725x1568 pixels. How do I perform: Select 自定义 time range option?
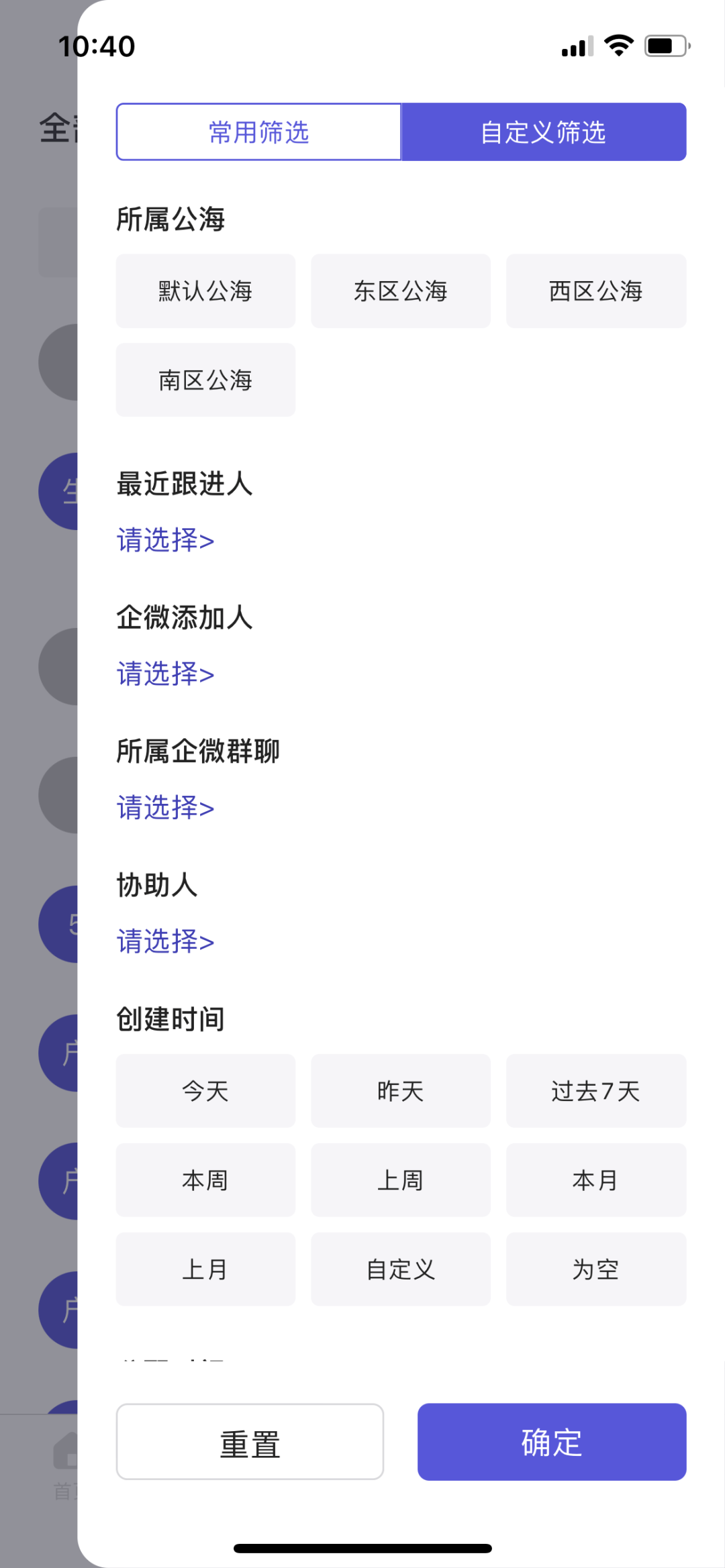pos(400,1269)
